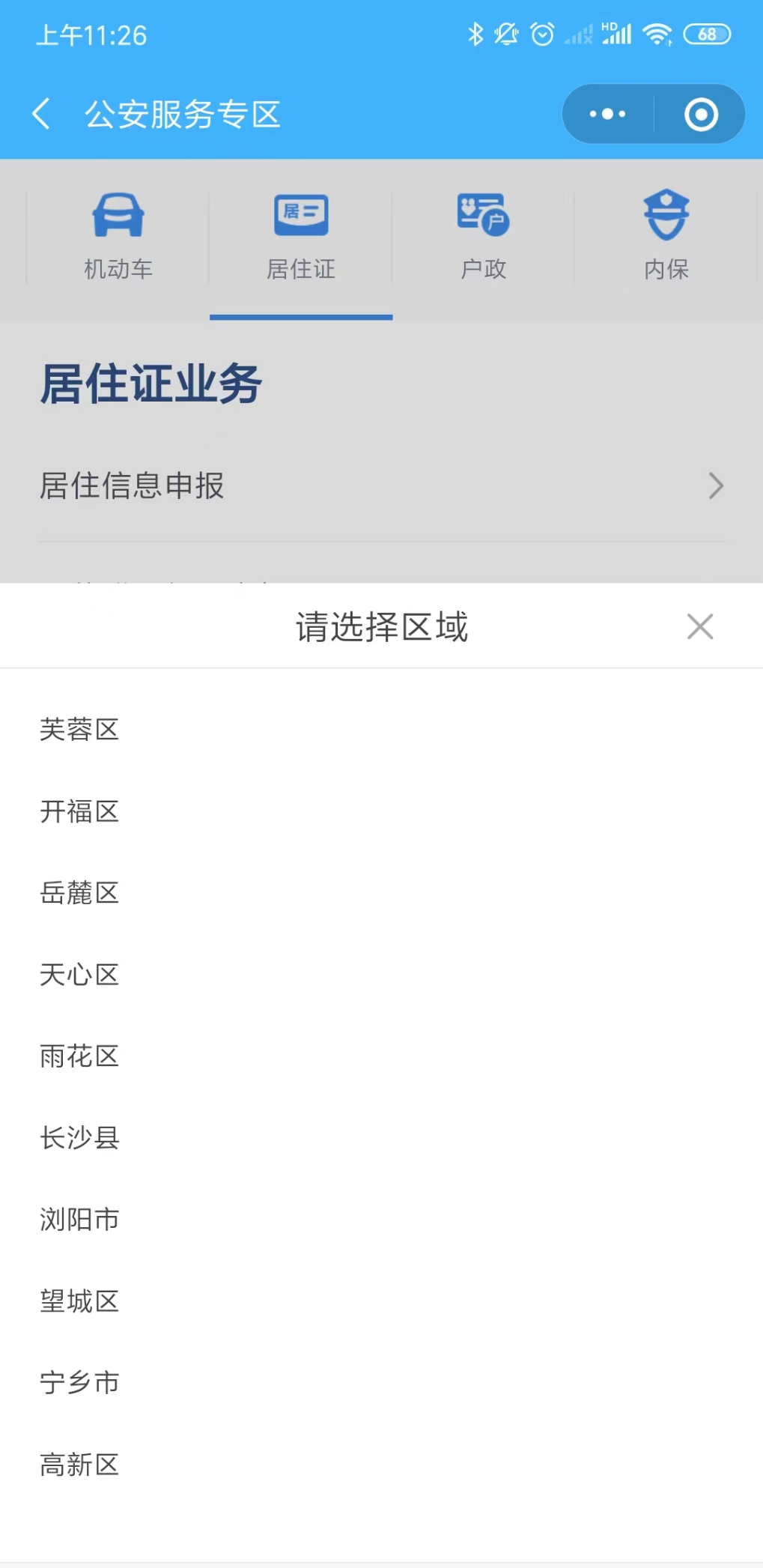Open the mini program more-options menu
This screenshot has width=763, height=1568.
tap(607, 114)
